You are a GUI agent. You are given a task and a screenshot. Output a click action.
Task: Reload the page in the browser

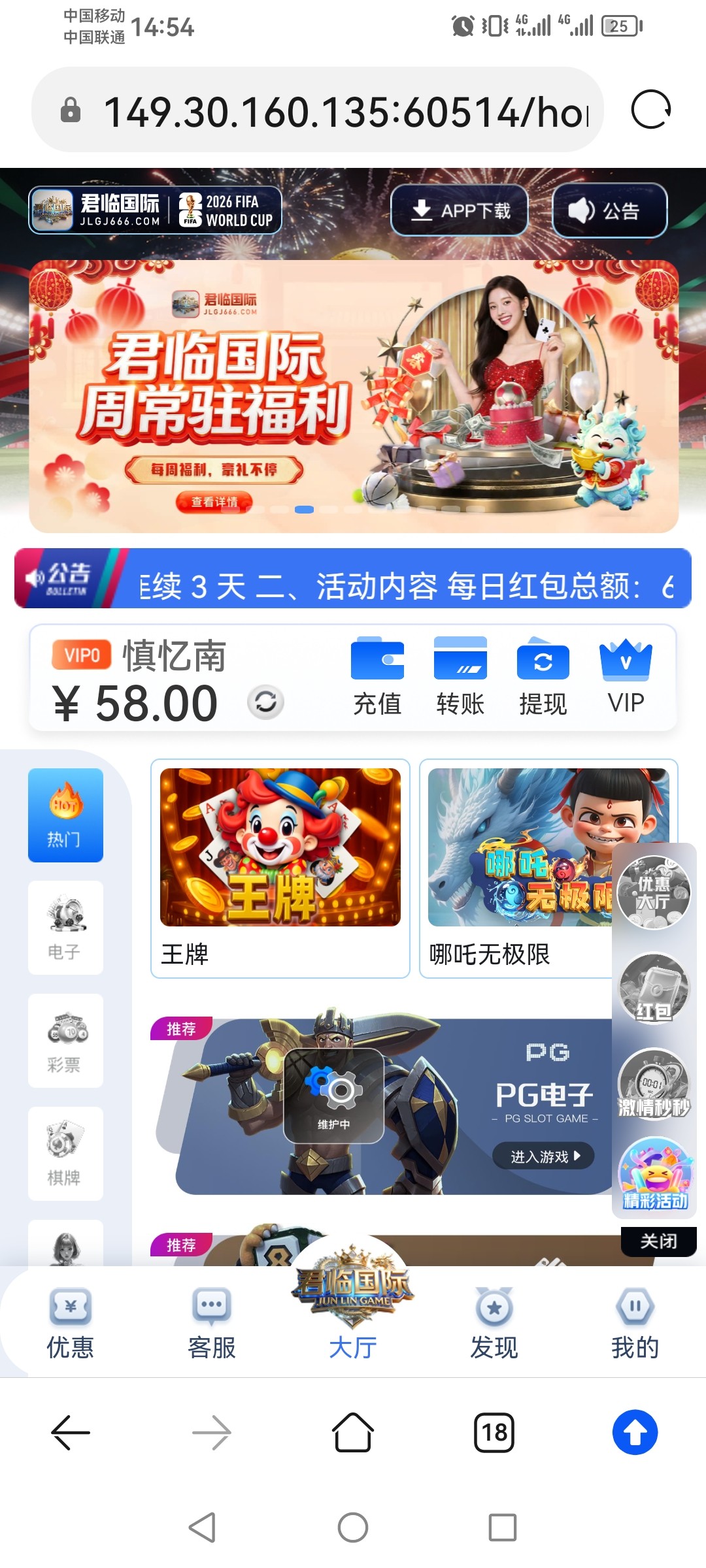click(x=650, y=109)
